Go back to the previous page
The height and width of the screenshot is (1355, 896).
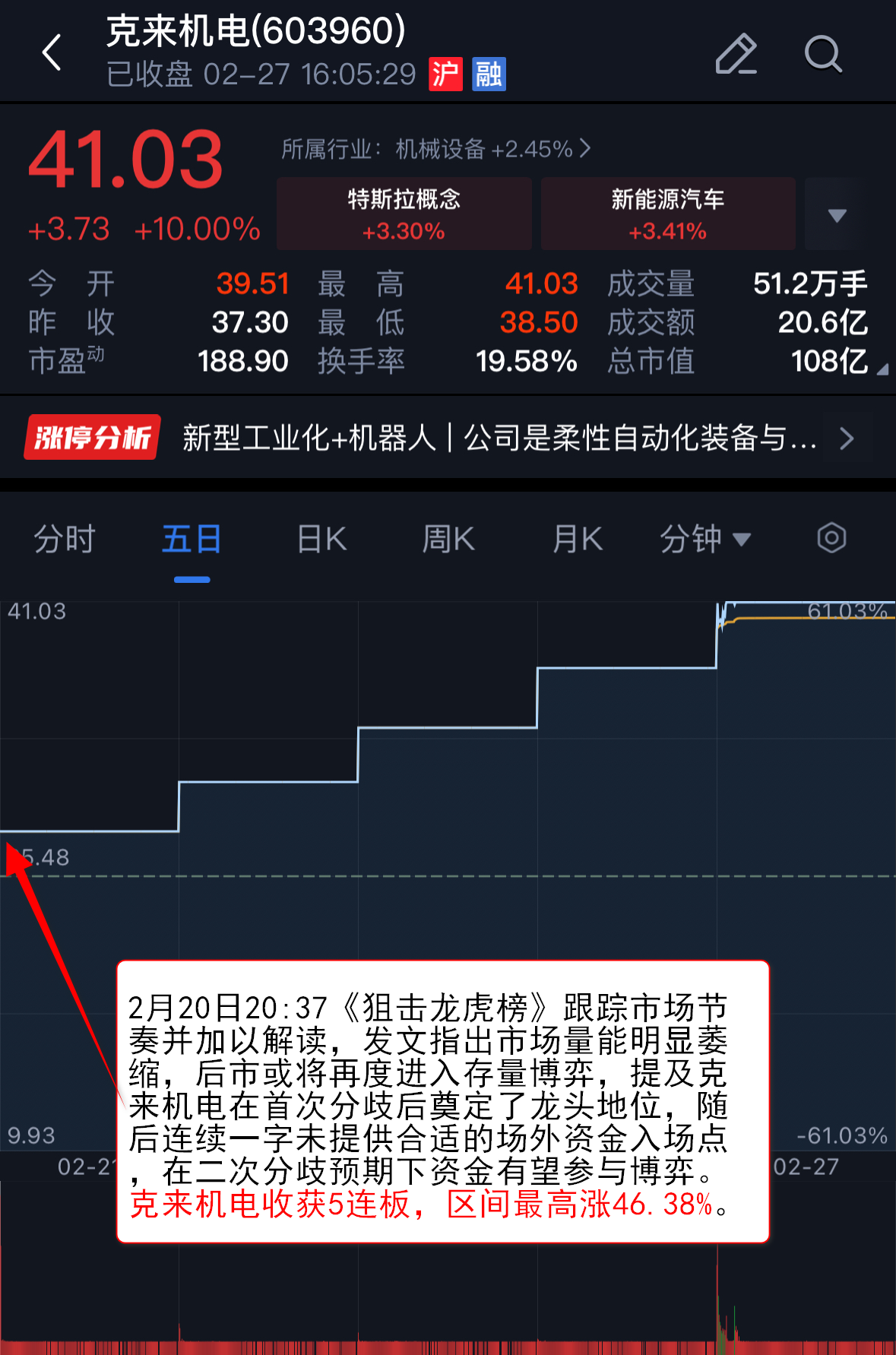(52, 53)
